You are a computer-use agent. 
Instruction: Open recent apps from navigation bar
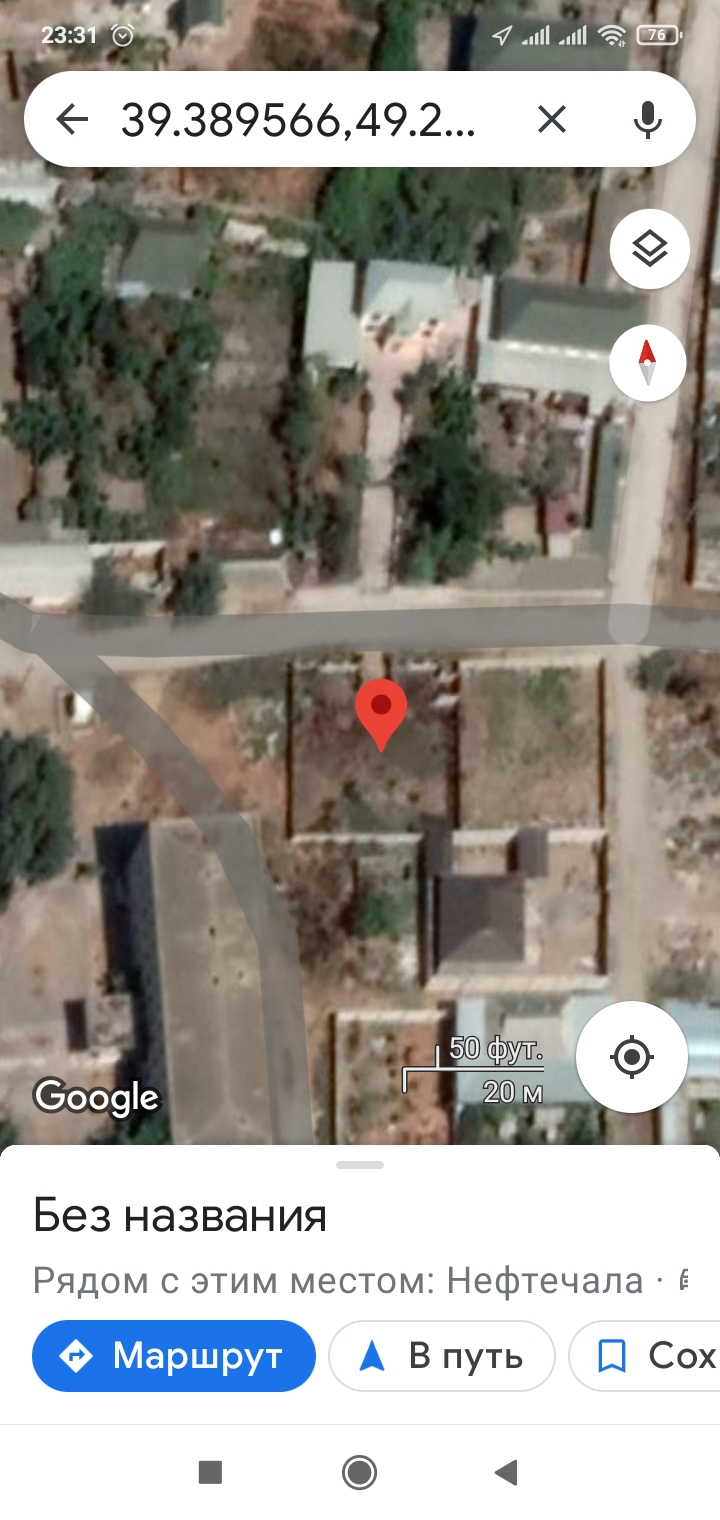click(x=210, y=1472)
